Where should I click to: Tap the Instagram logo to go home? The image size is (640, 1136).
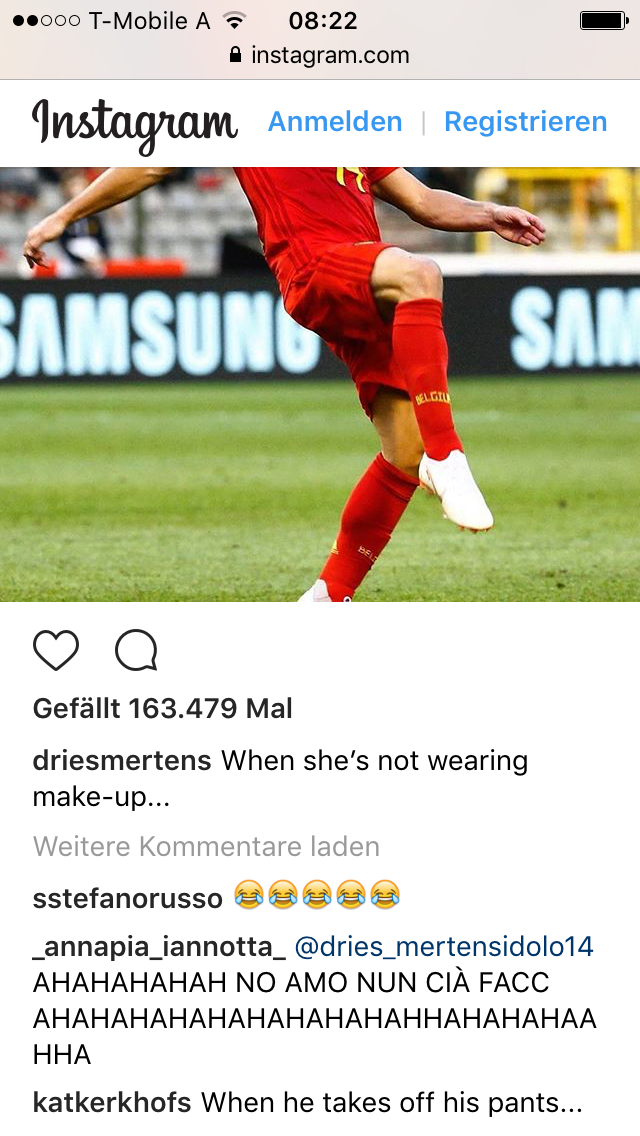click(135, 125)
